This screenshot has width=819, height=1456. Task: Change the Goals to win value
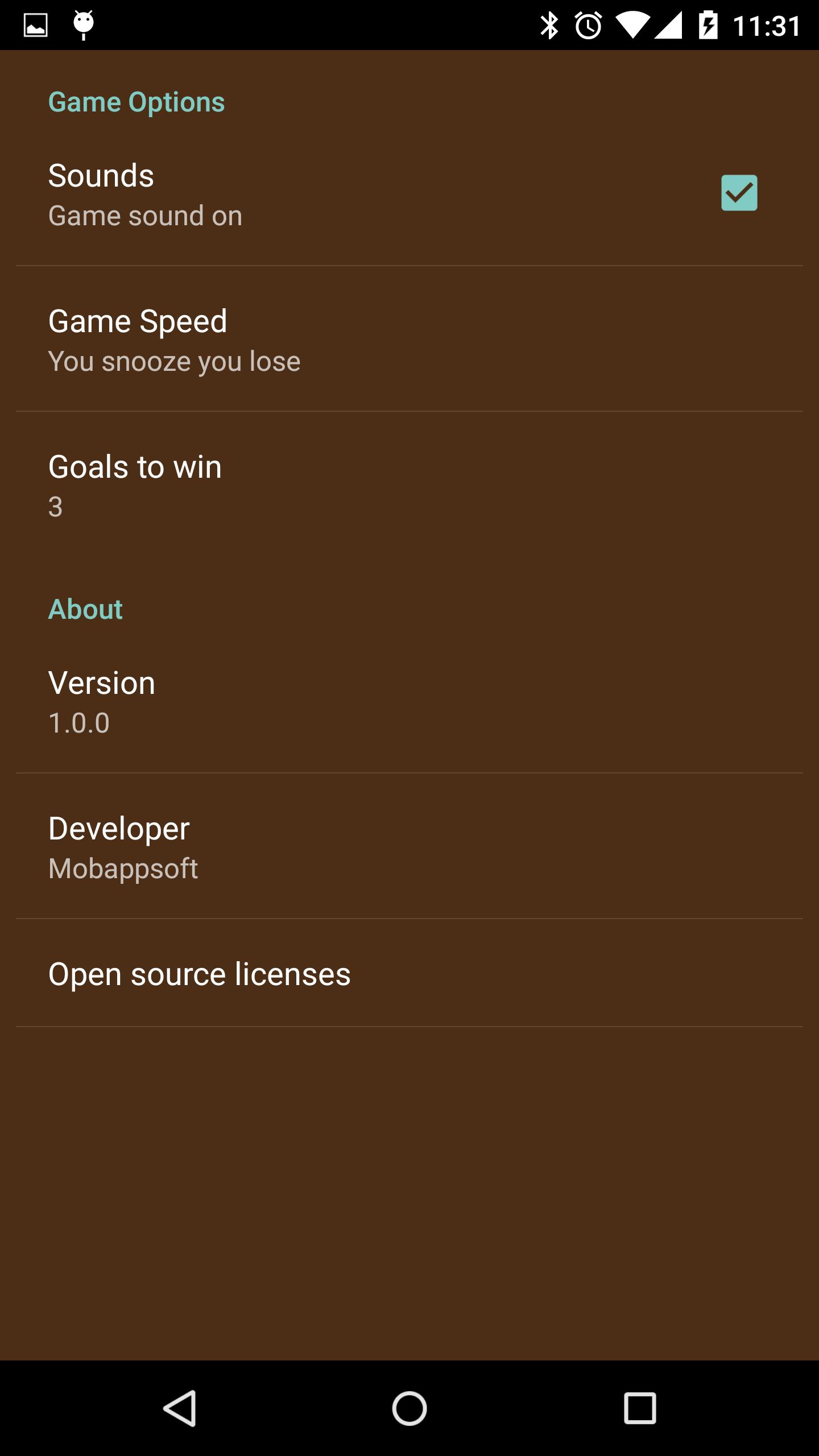tap(409, 485)
